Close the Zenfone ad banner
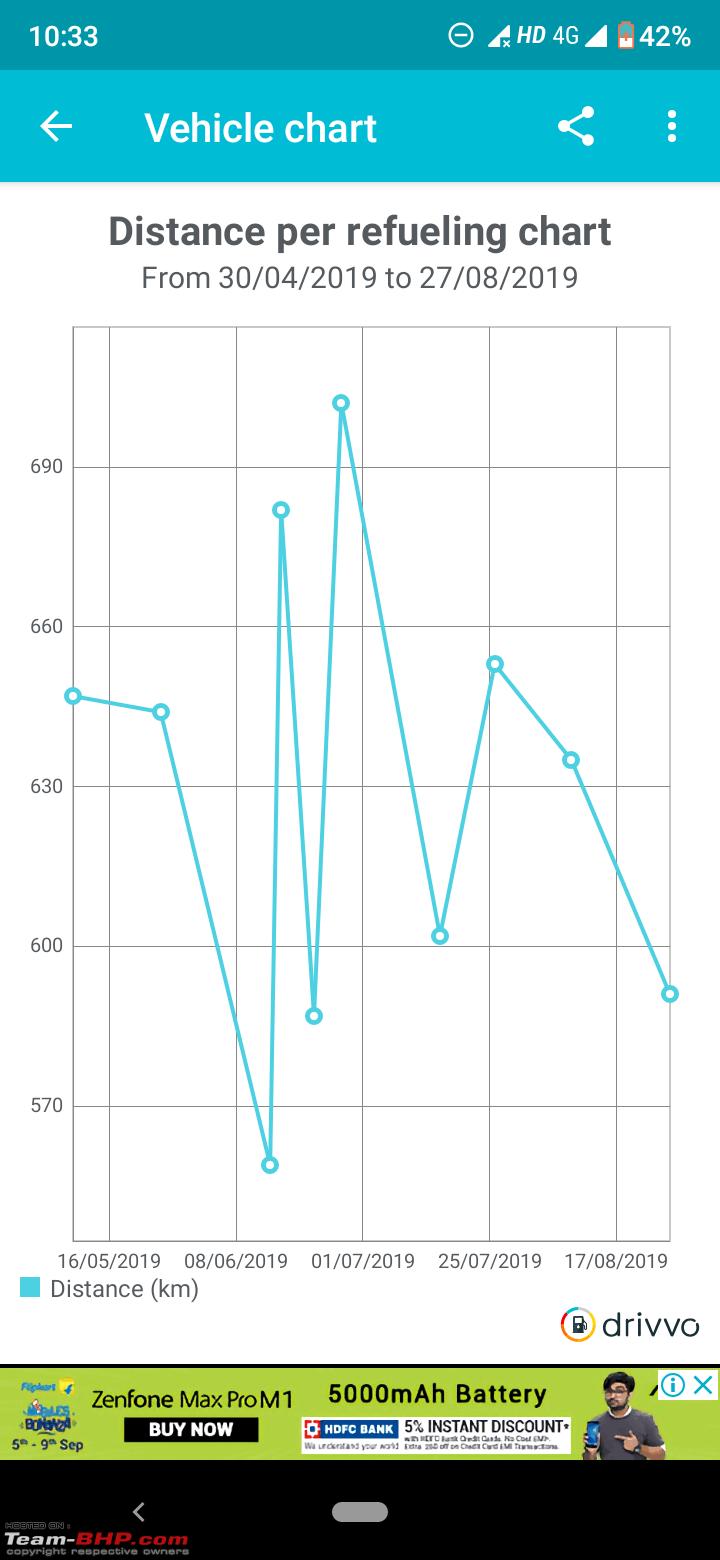This screenshot has height=1560, width=720. tap(704, 1385)
